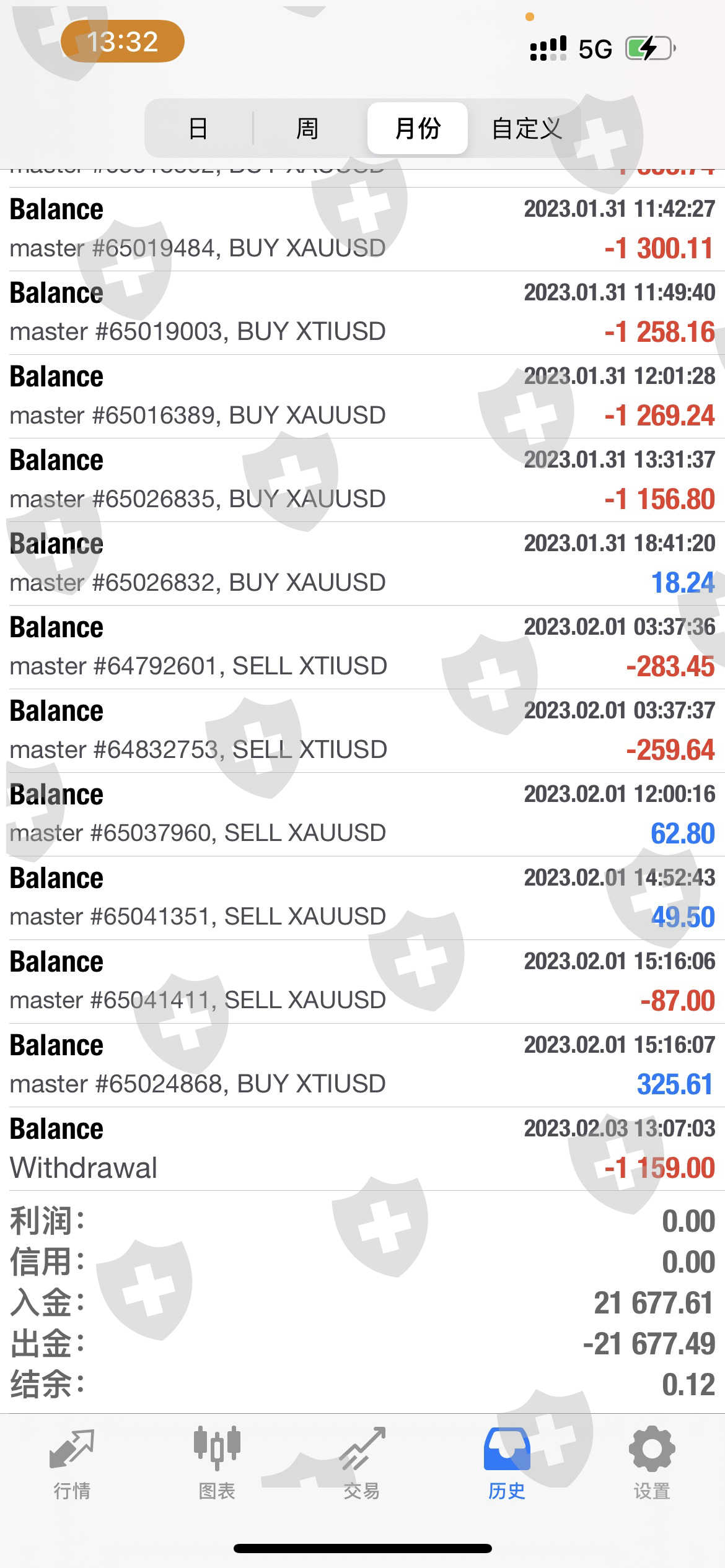Open the 图表 chart tab
Viewport: 725px width, 1568px height.
tap(217, 1464)
